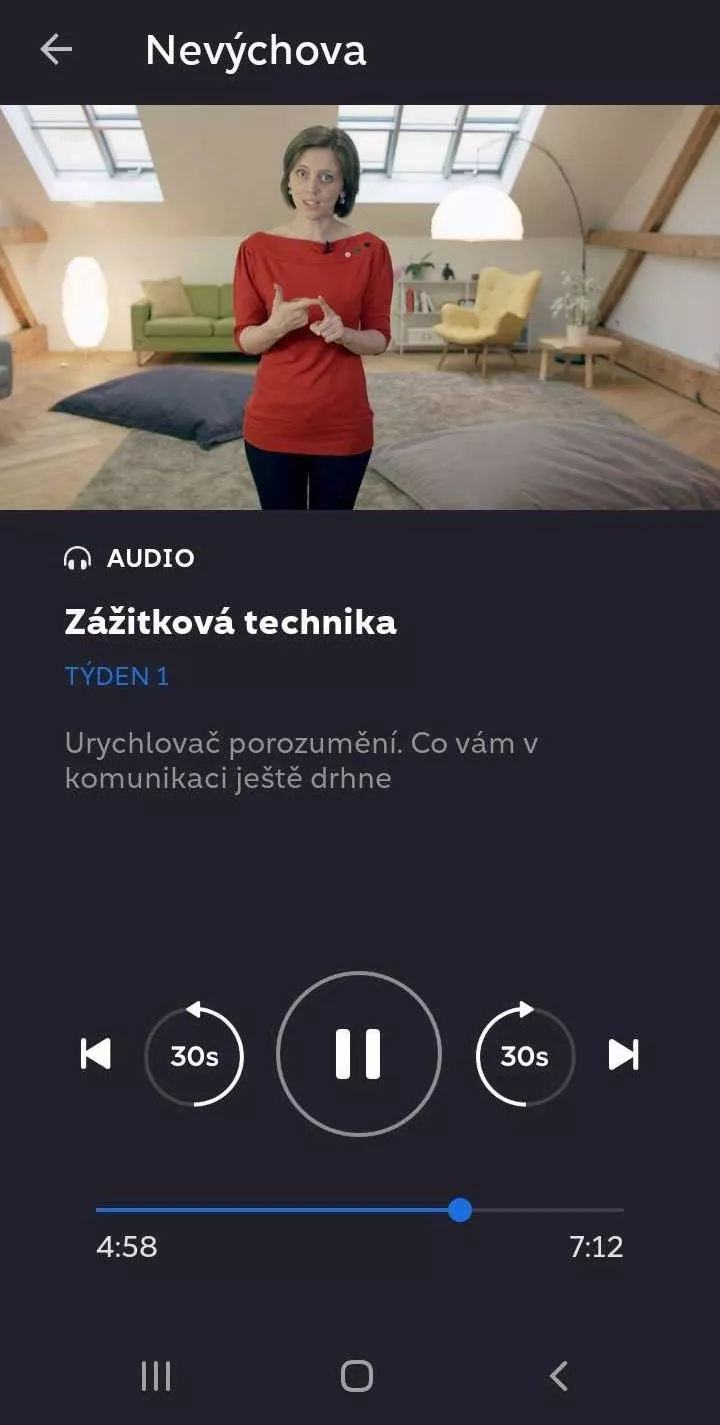Go to the system home screen
Viewport: 720px width, 1425px height.
tap(357, 1376)
